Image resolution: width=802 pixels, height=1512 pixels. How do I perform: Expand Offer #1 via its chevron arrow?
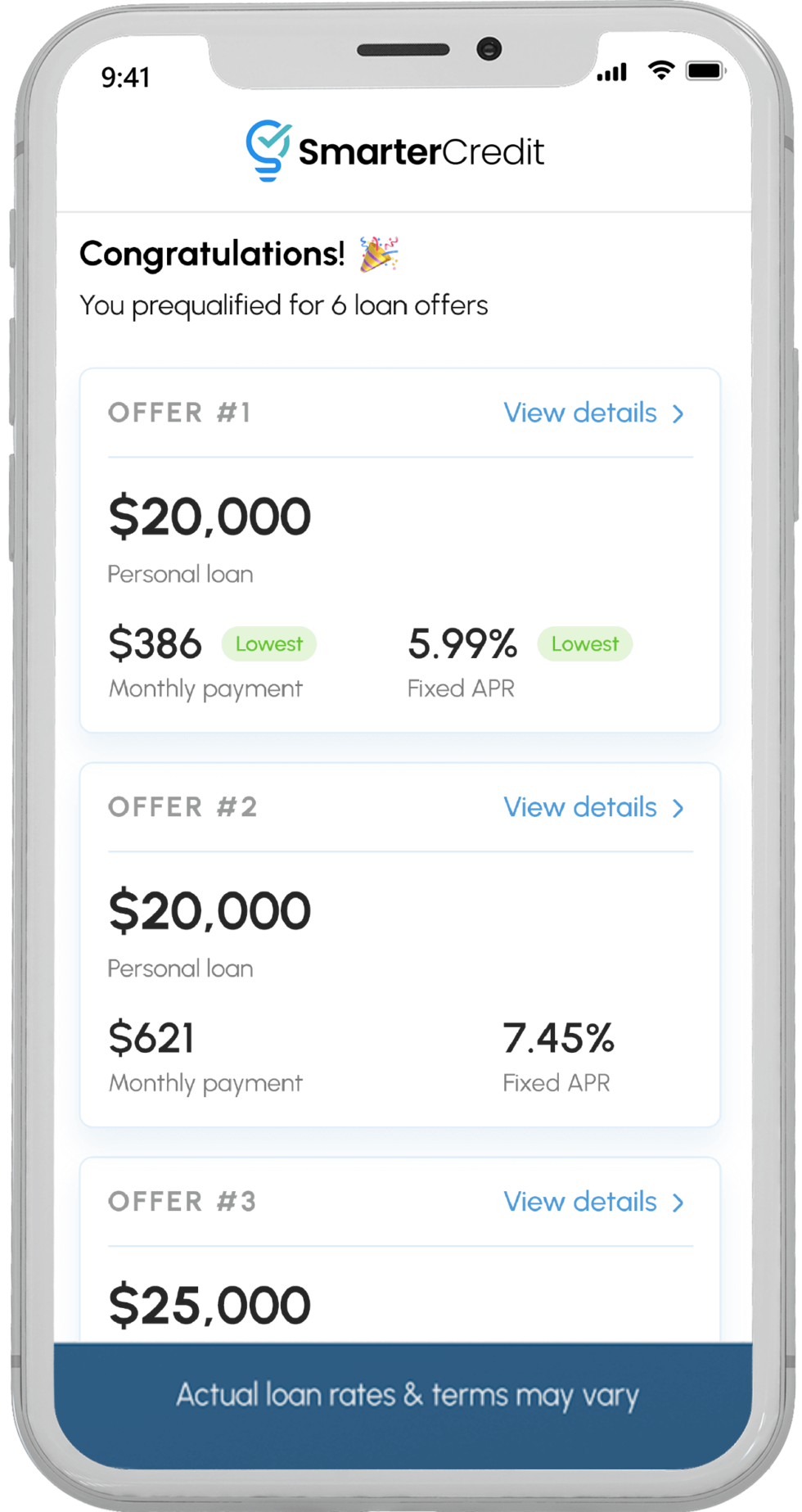[x=678, y=414]
